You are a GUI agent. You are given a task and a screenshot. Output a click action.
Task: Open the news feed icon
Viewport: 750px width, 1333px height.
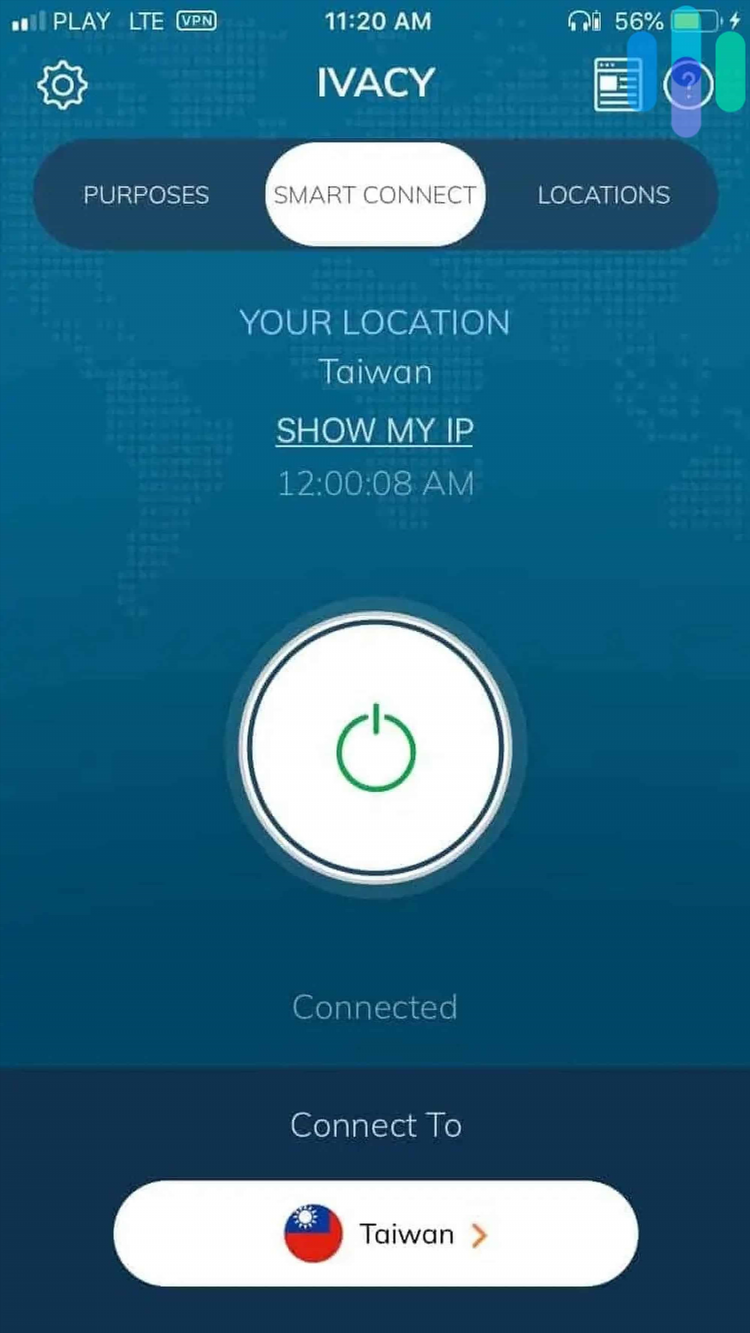618,85
